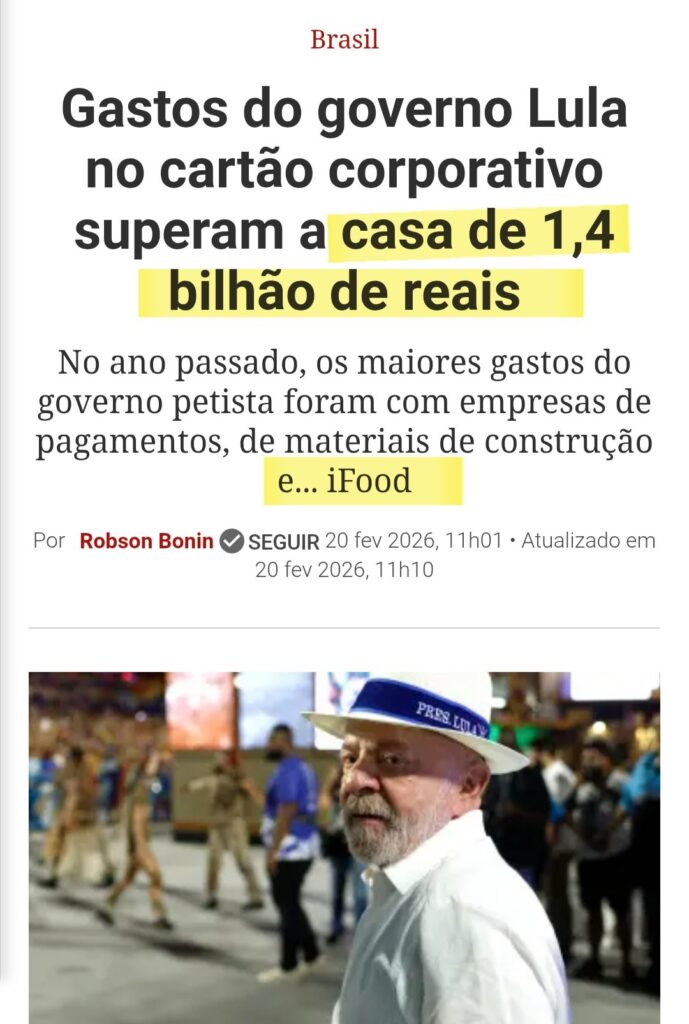Open author Robson Bonin's page
Image resolution: width=689 pixels, height=1024 pixels.
coord(146,541)
